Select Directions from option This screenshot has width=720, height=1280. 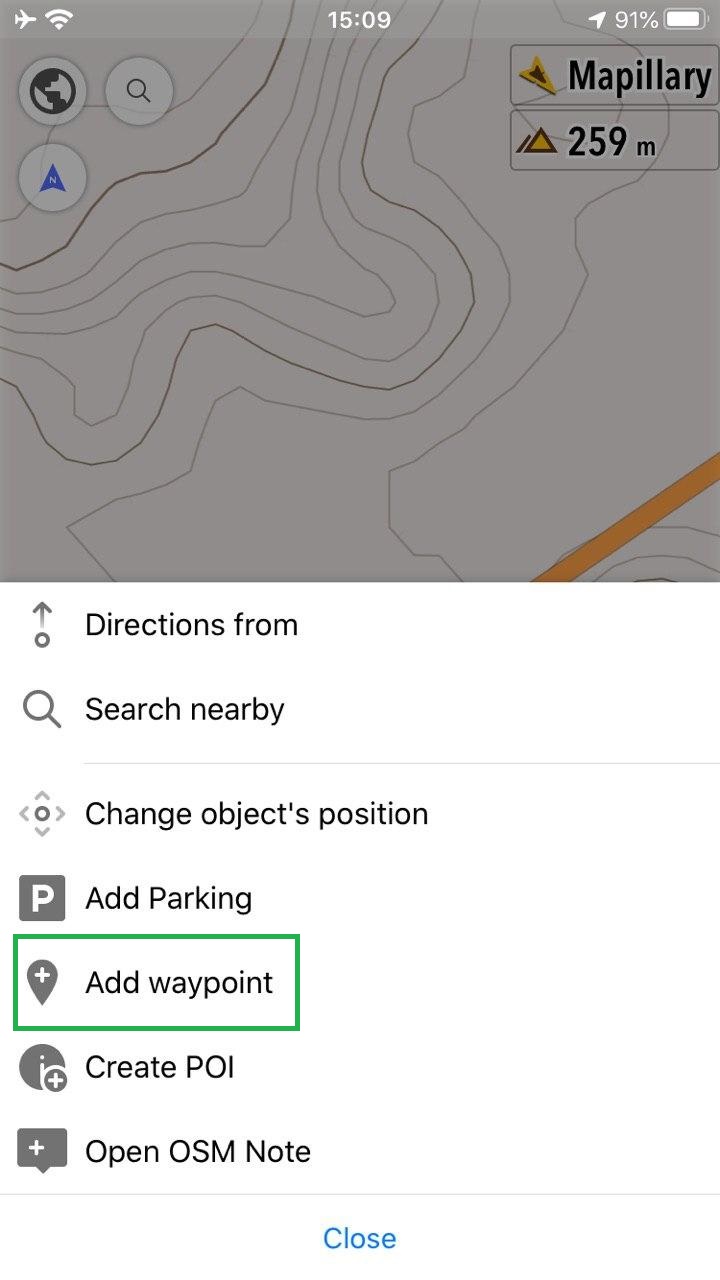click(x=190, y=625)
